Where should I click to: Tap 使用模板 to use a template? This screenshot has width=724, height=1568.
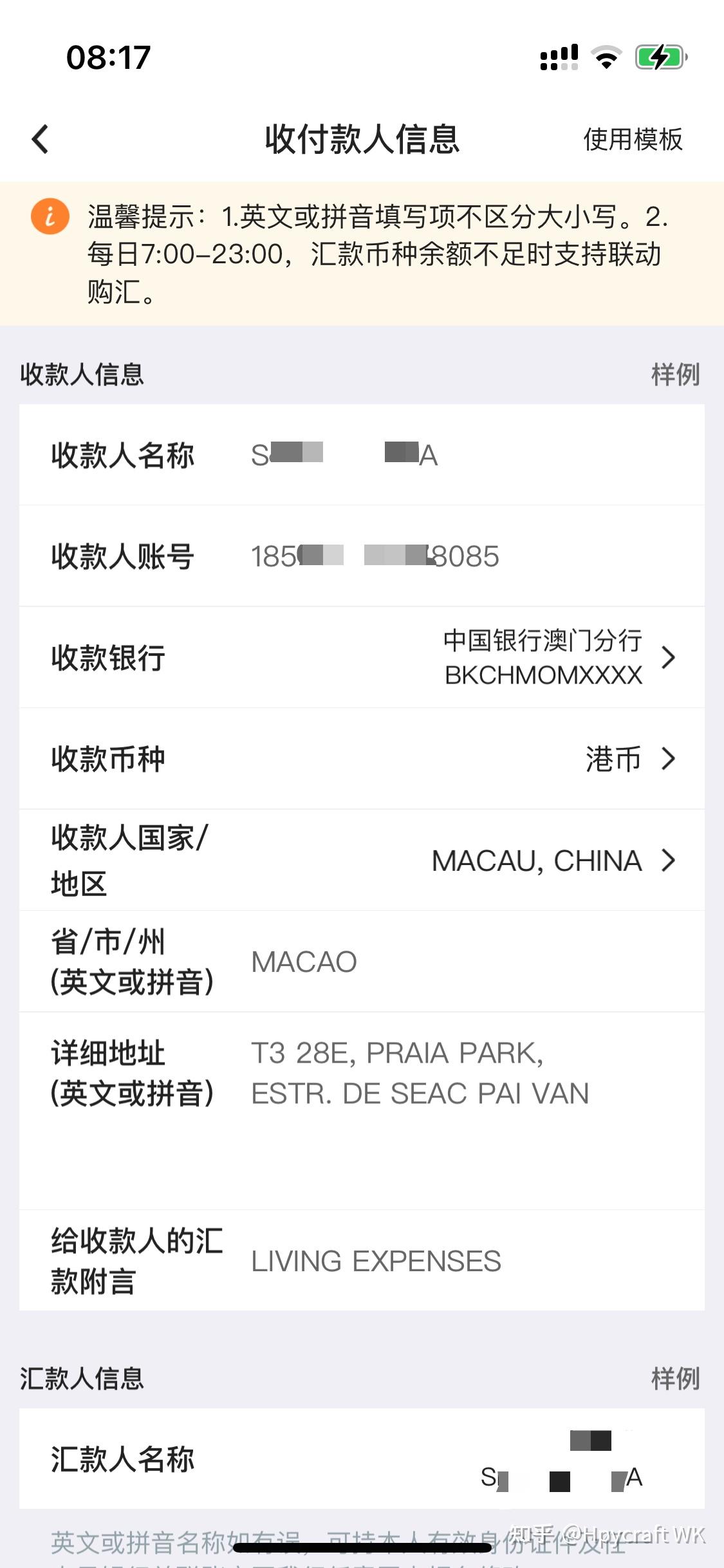pyautogui.click(x=632, y=139)
